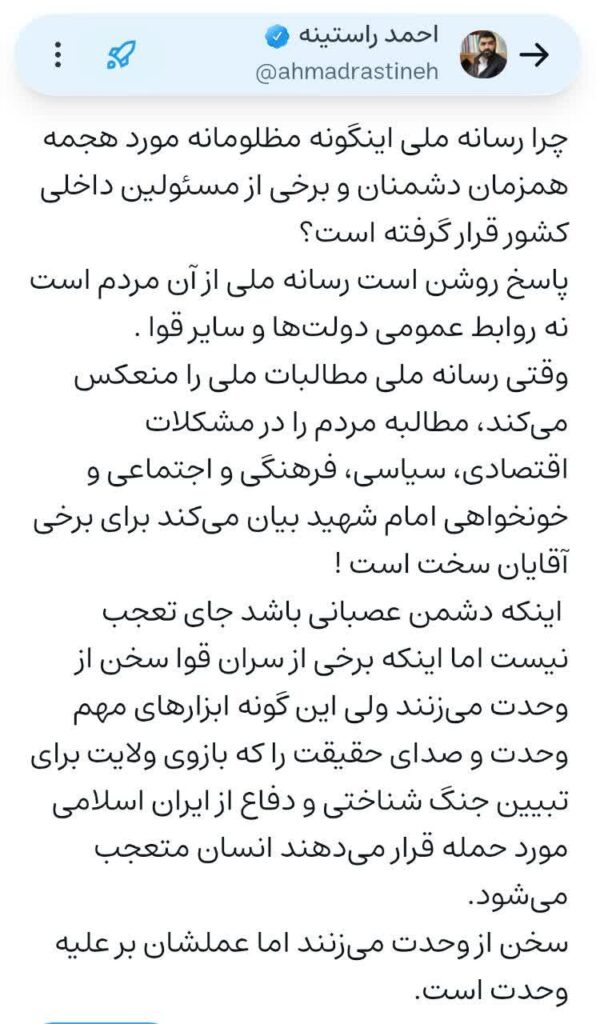
Task: Tap the rocket boost icon
Action: click(x=120, y=56)
